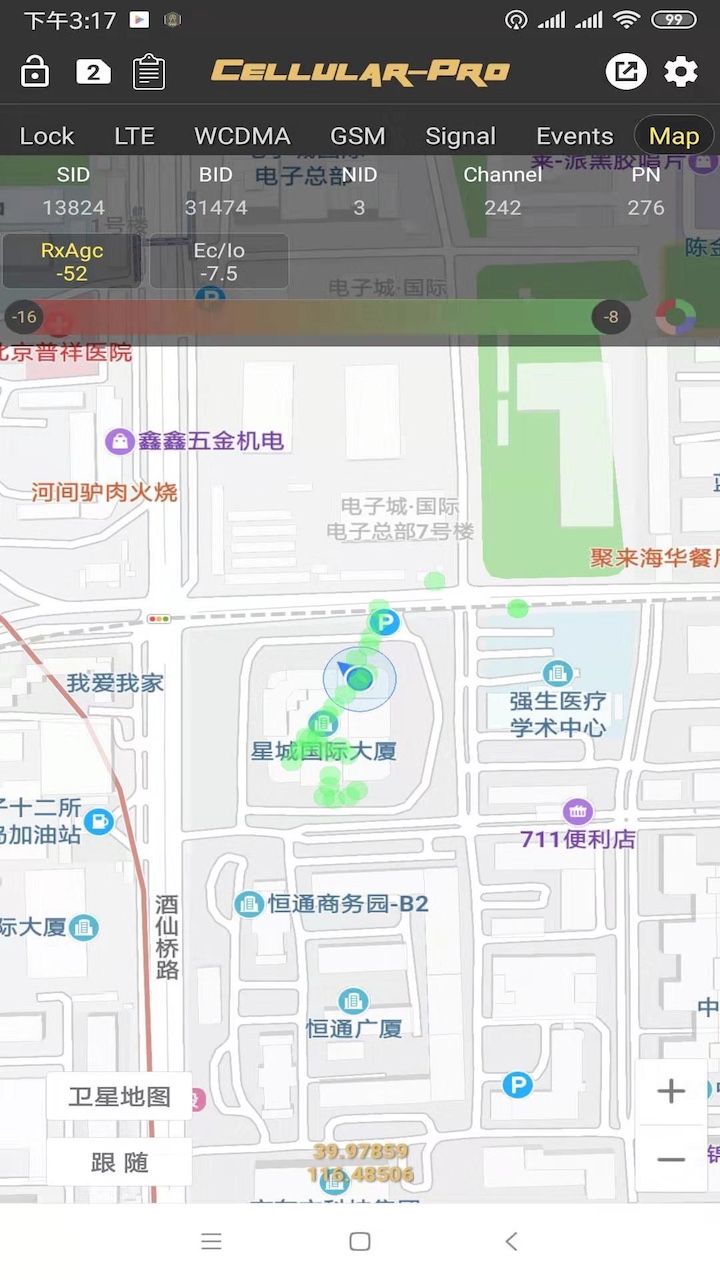Toggle the cell lock icon

pos(34,71)
